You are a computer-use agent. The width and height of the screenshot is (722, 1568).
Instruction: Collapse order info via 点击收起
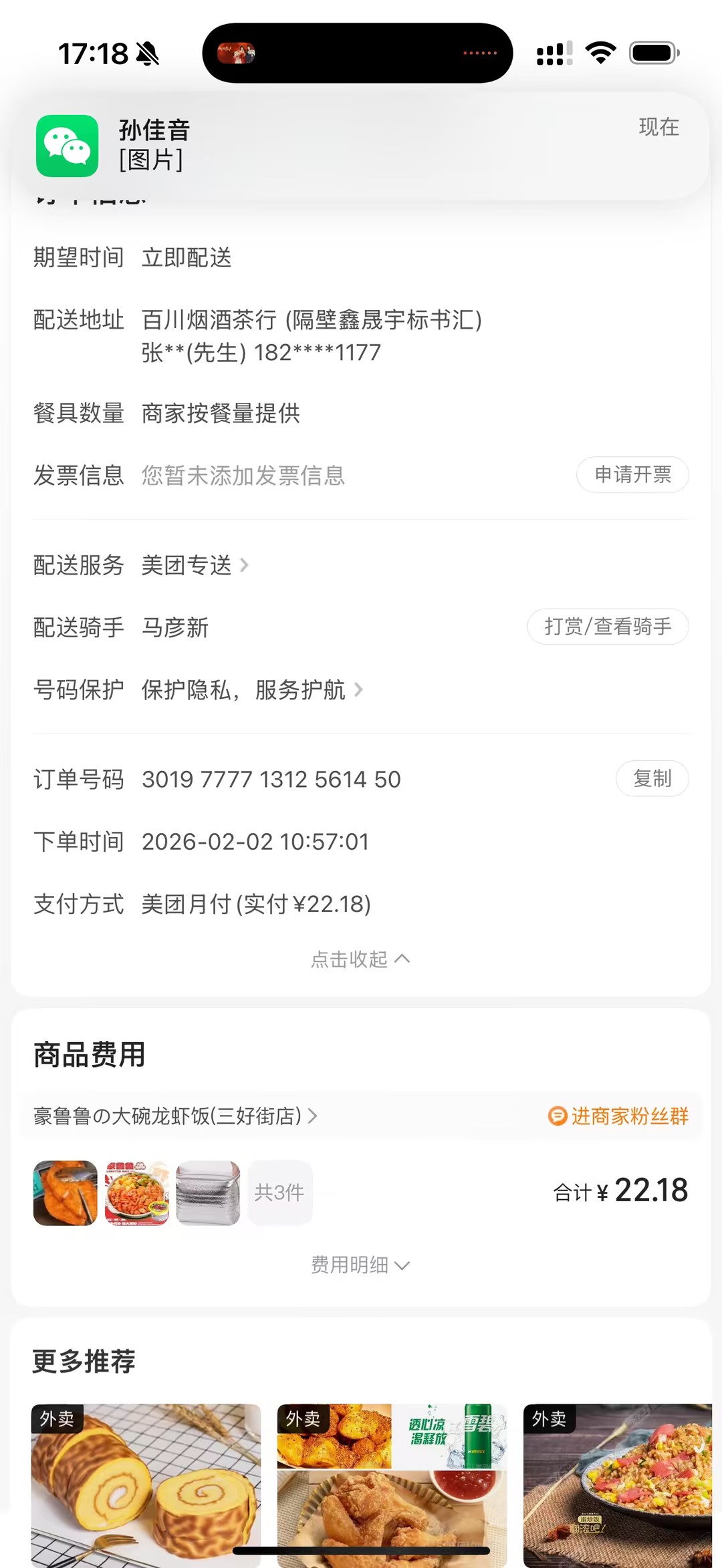(x=360, y=959)
